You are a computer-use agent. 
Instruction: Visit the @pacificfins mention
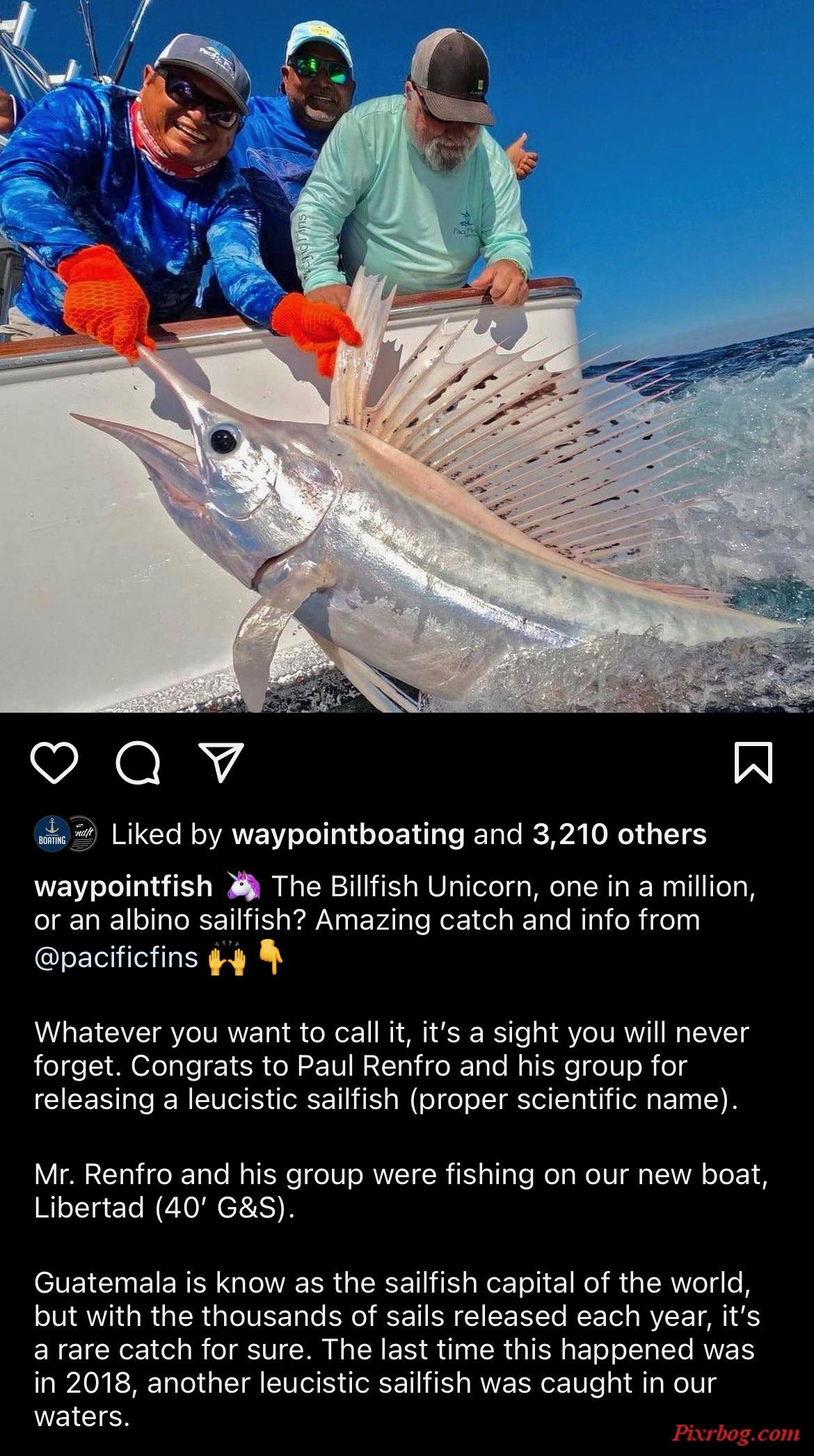coord(116,957)
